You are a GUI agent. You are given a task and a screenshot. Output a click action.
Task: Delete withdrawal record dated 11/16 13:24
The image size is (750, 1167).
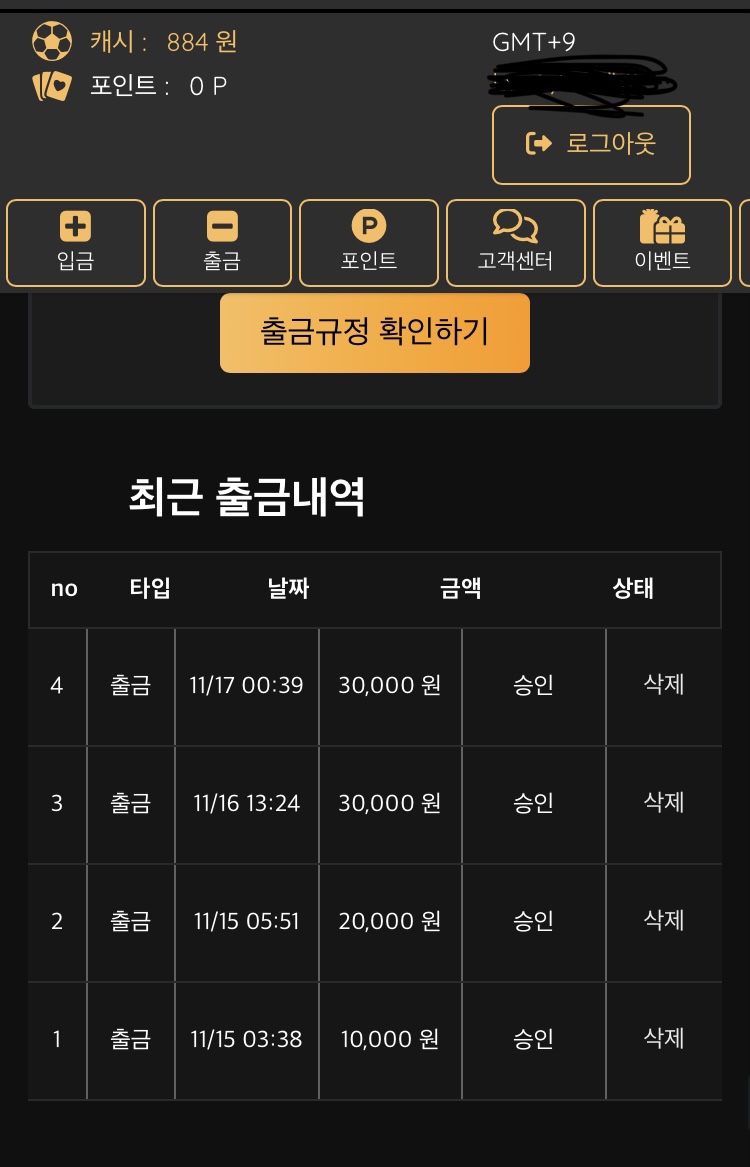tap(664, 803)
